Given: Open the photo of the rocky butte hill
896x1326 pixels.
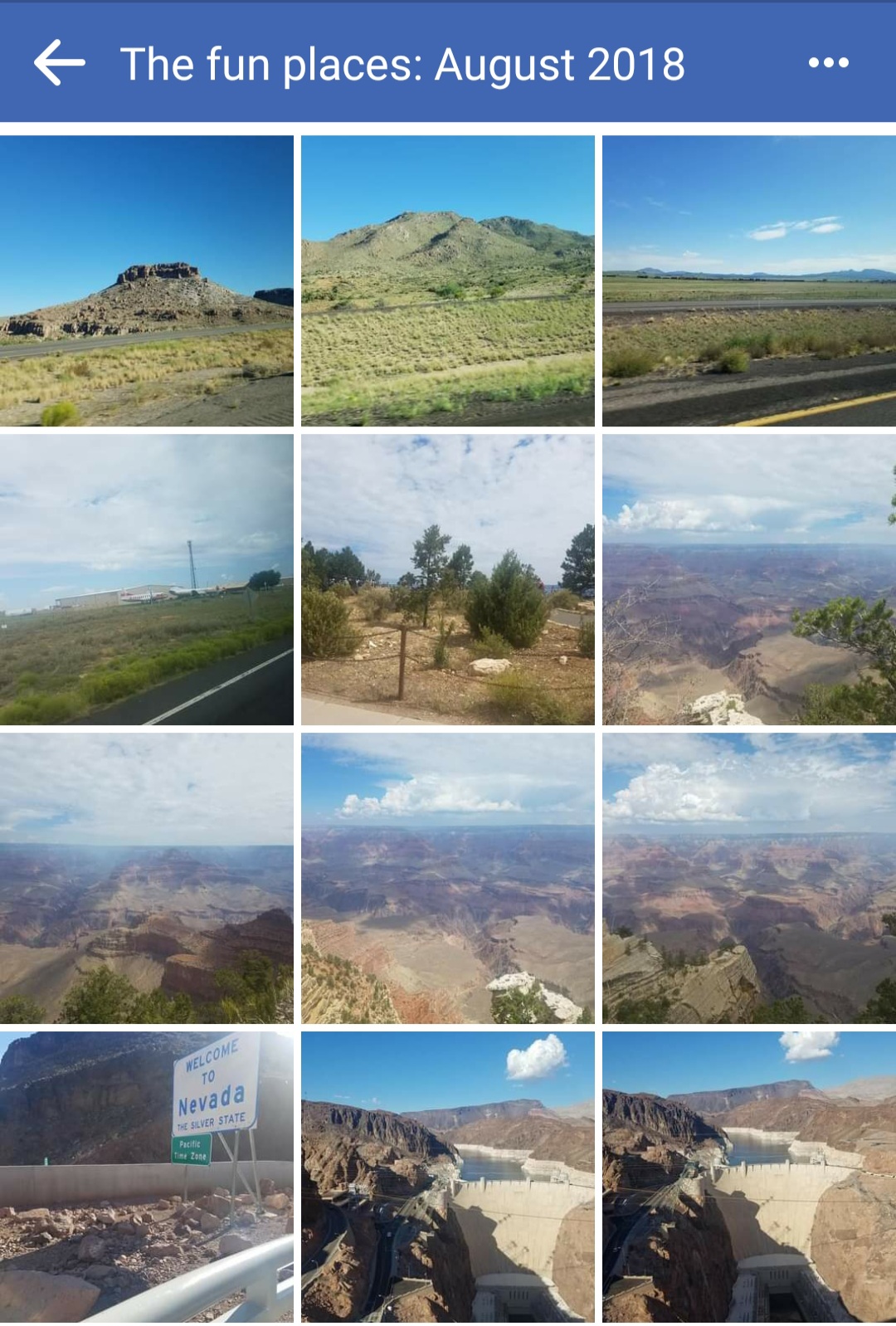Looking at the screenshot, I should pyautogui.click(x=147, y=281).
